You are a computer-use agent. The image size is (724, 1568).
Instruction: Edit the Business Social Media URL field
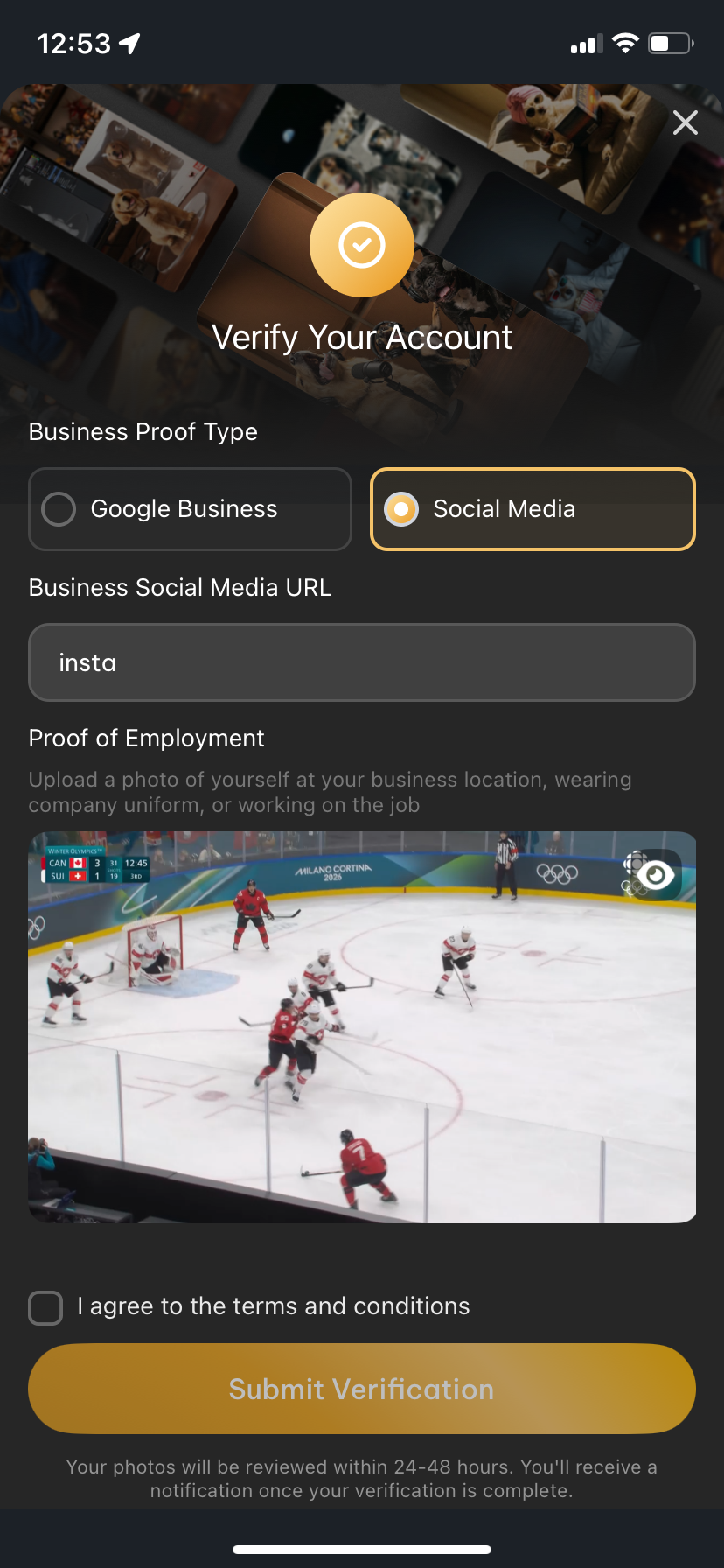click(x=361, y=662)
